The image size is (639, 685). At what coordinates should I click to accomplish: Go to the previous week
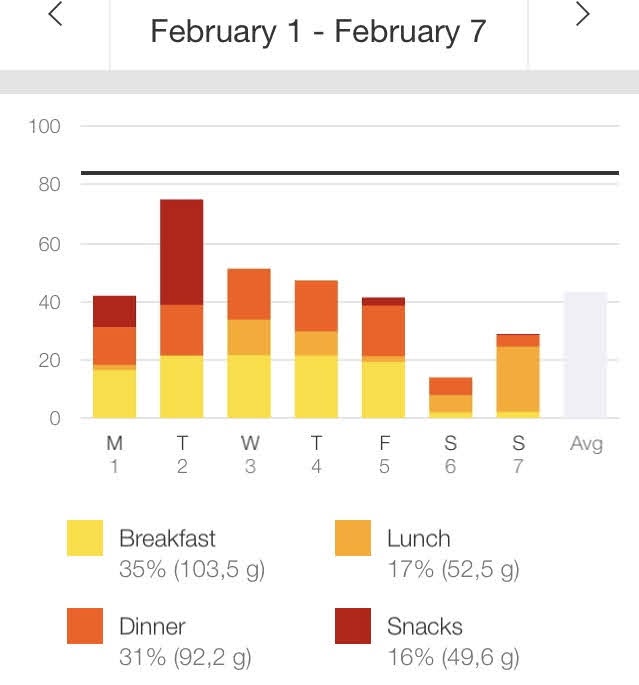pos(55,15)
